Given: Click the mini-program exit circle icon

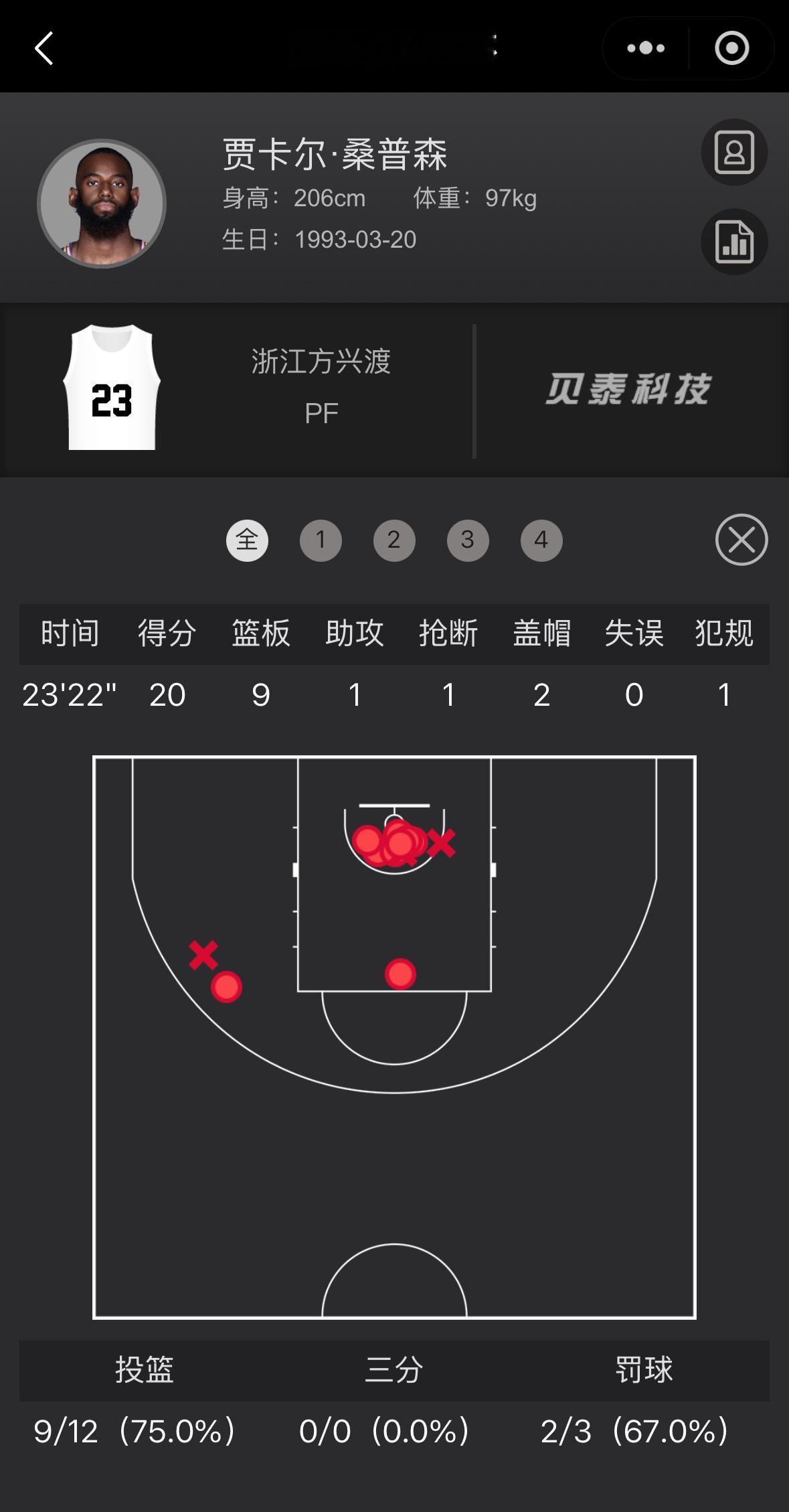Looking at the screenshot, I should (731, 48).
